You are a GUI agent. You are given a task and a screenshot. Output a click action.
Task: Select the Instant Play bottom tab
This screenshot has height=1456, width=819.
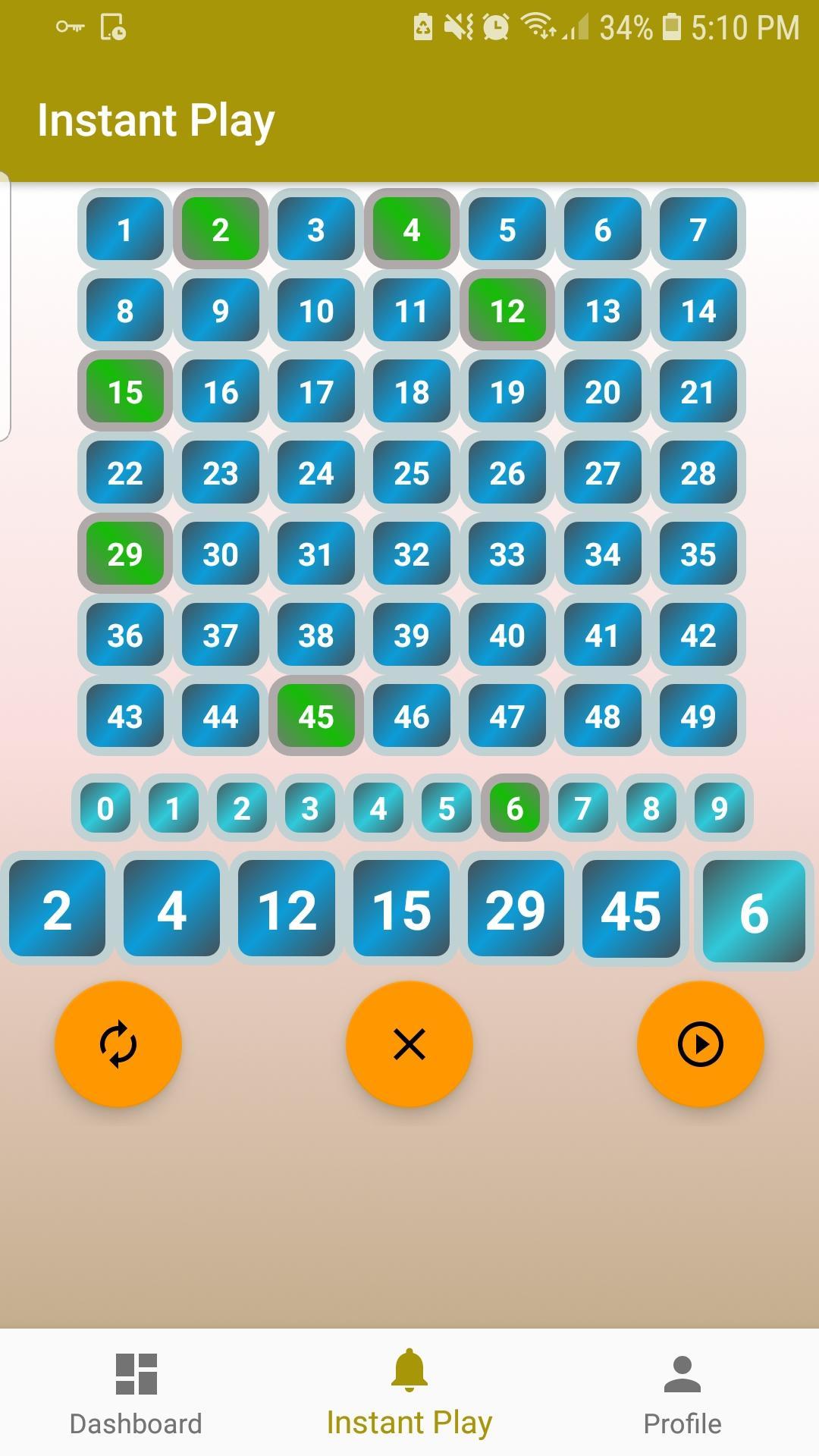coord(409,1395)
